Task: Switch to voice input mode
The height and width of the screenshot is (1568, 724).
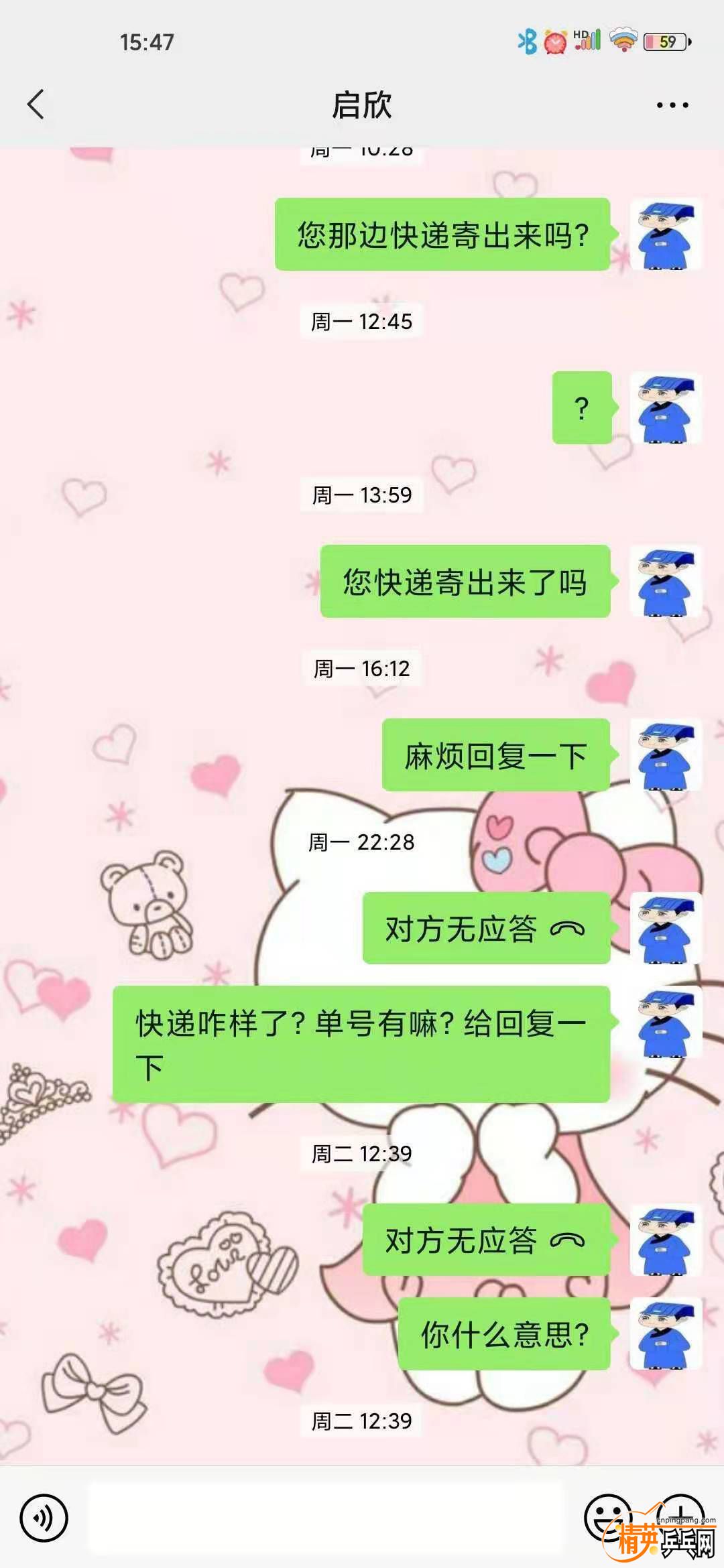Action: 44,1518
